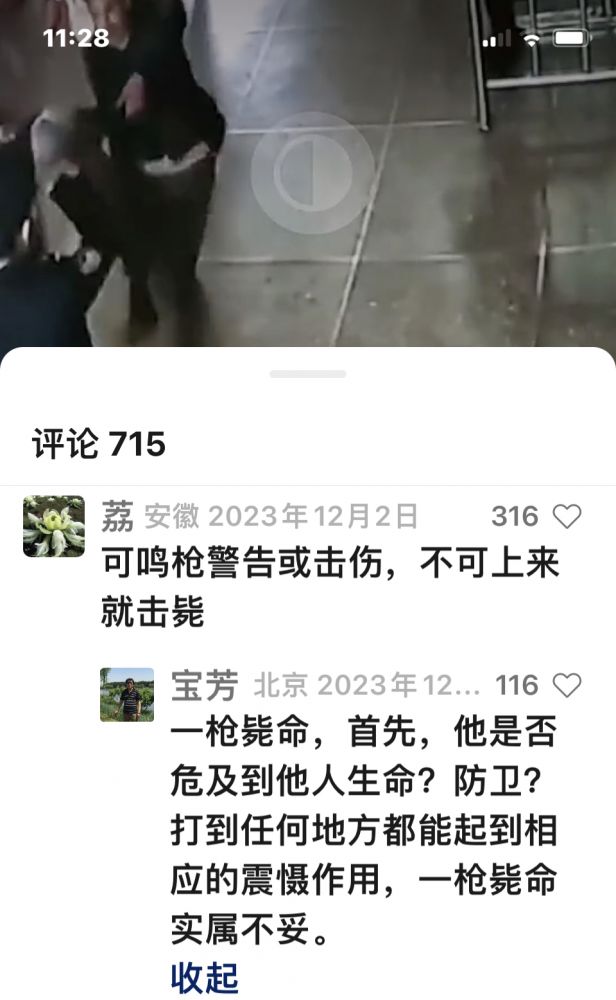Tap the comment sheet's drag handle
The width and height of the screenshot is (616, 1000).
coord(308,374)
